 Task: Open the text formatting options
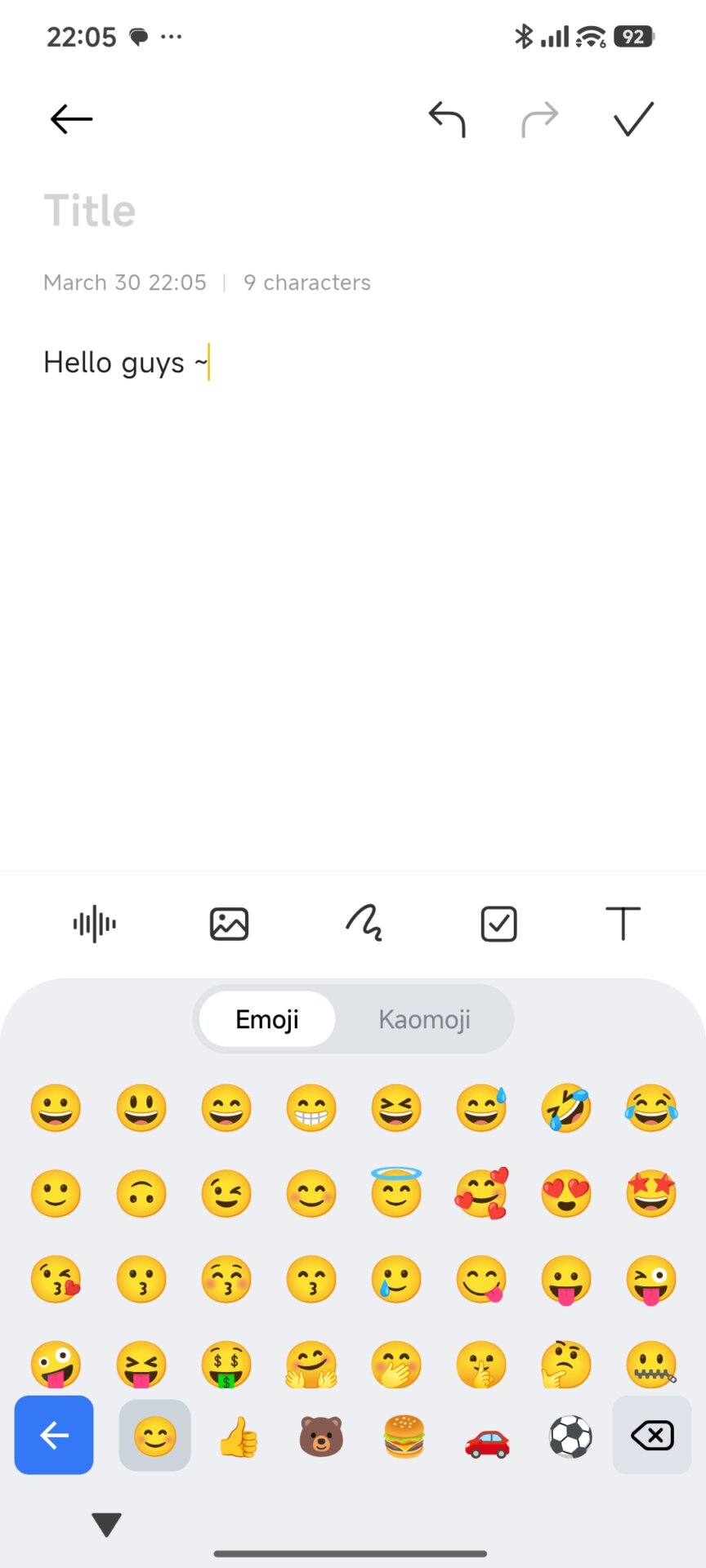point(623,924)
